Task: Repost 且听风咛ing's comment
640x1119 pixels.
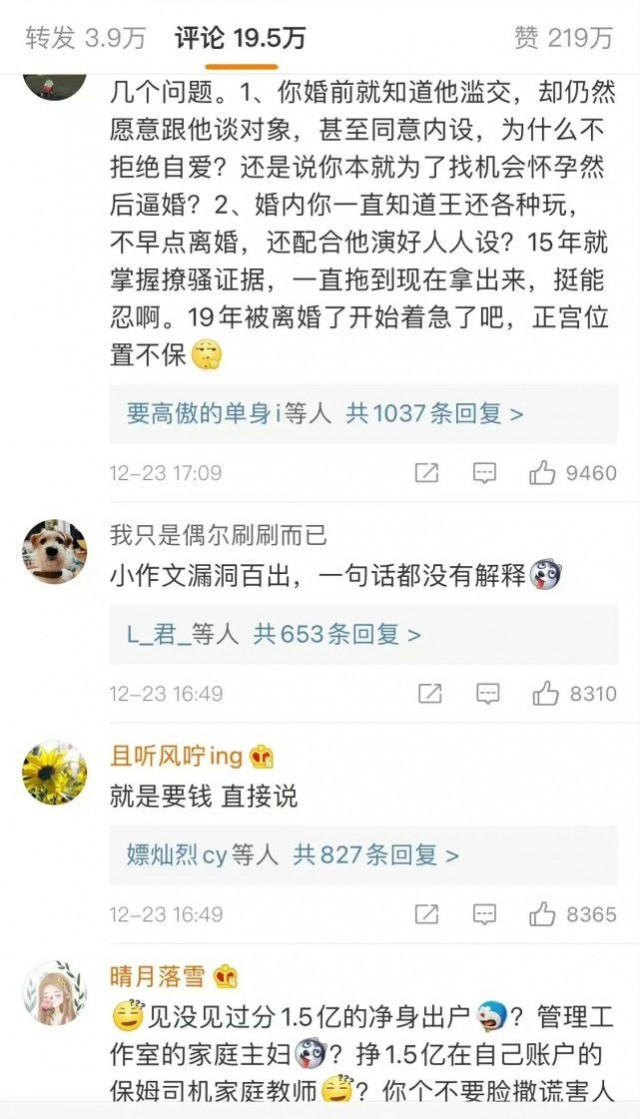Action: tap(427, 914)
